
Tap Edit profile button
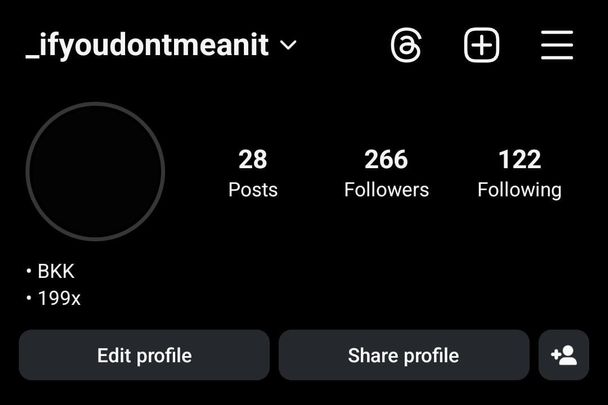[144, 355]
